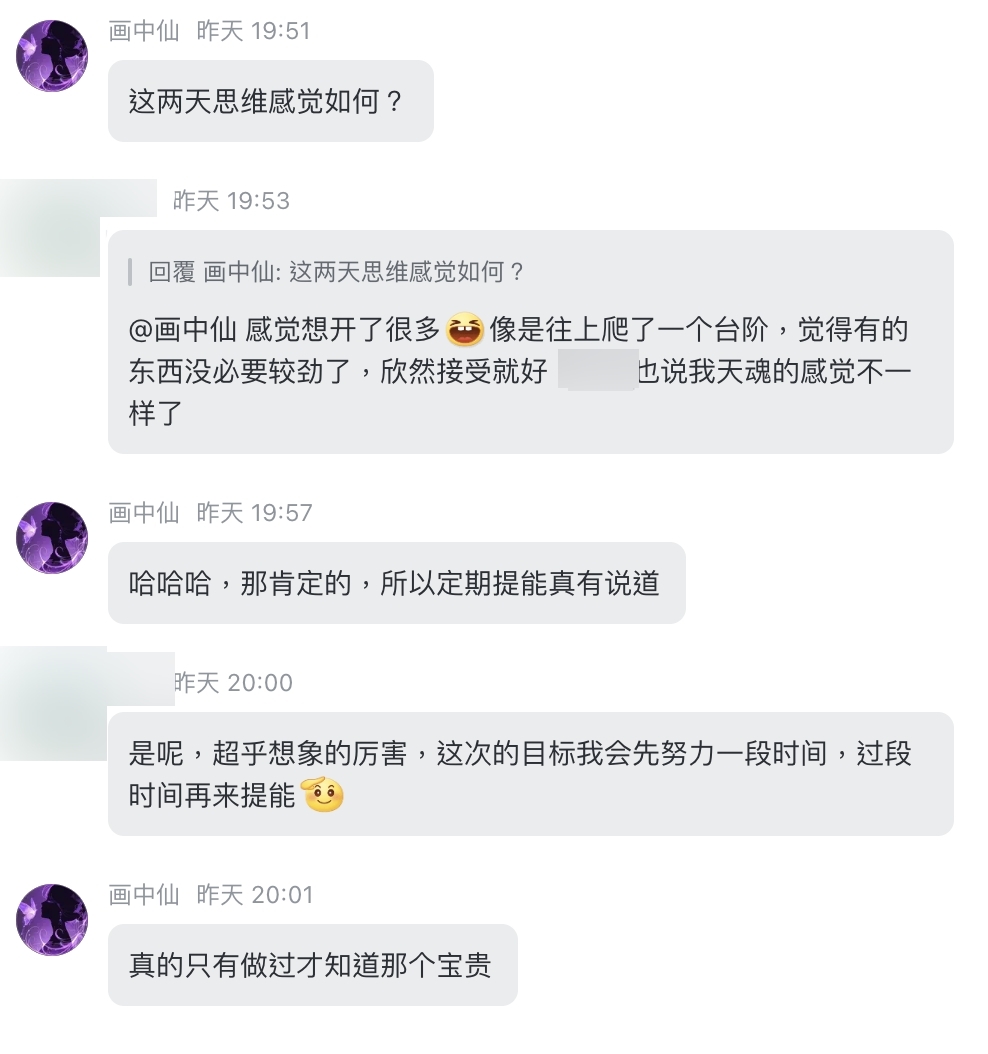The image size is (988, 1054).
Task: Click 画中仙's avatar next to the 19:51 message
Action: click(49, 55)
